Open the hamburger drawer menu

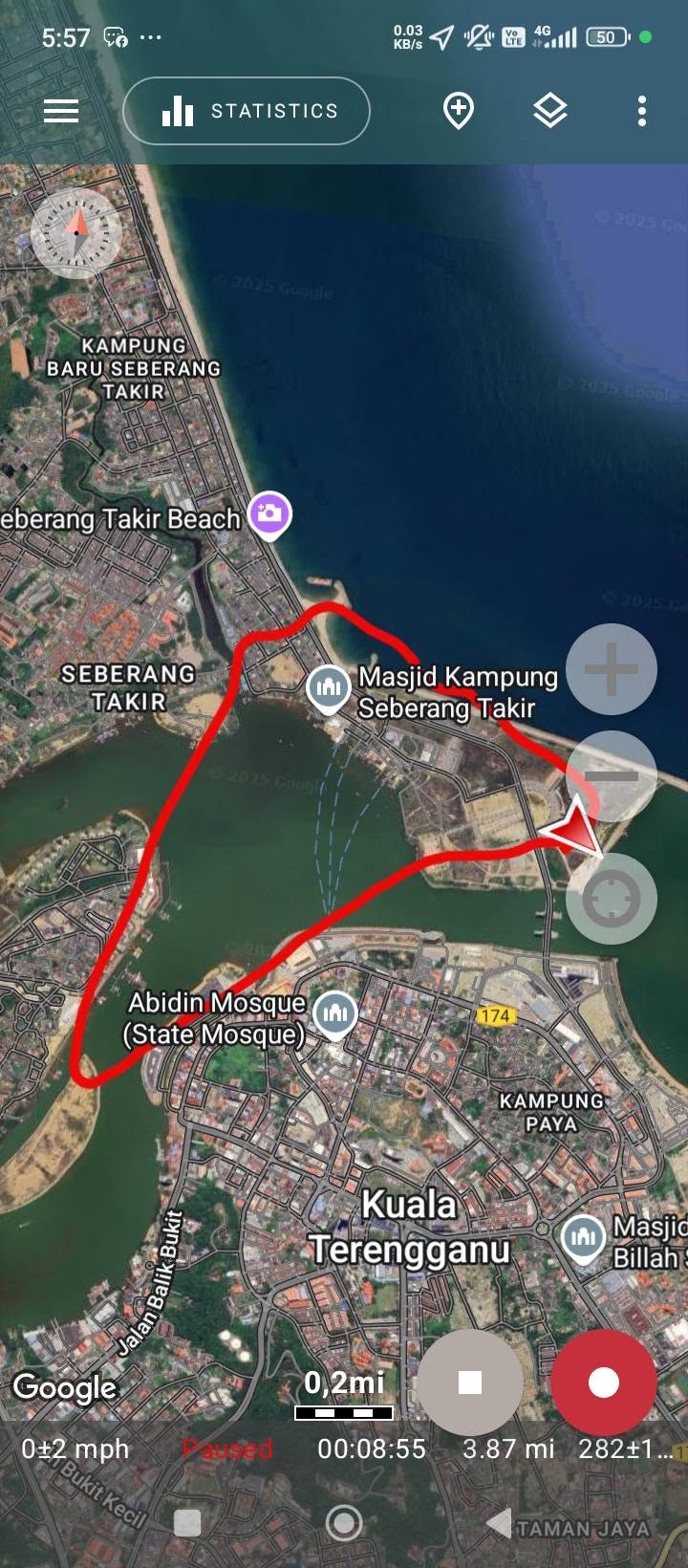61,111
